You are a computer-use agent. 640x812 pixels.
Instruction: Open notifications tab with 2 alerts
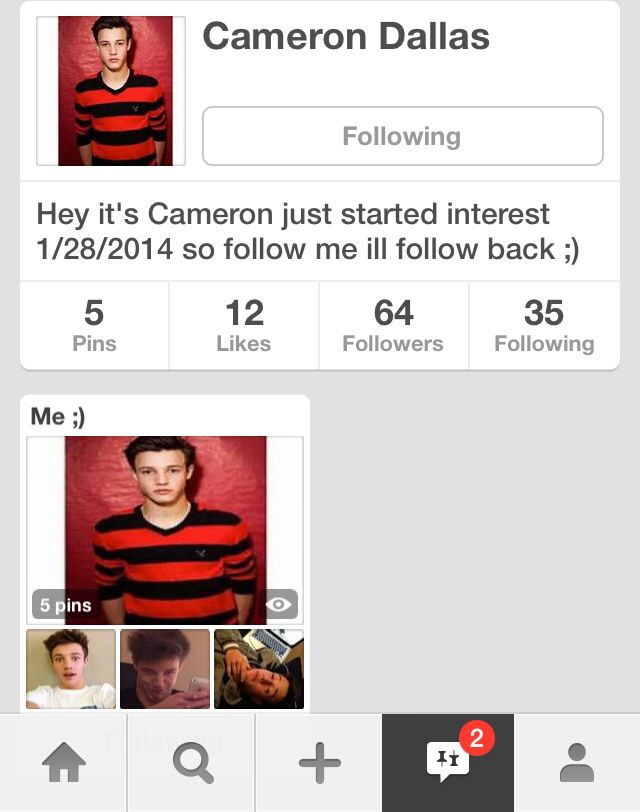448,763
